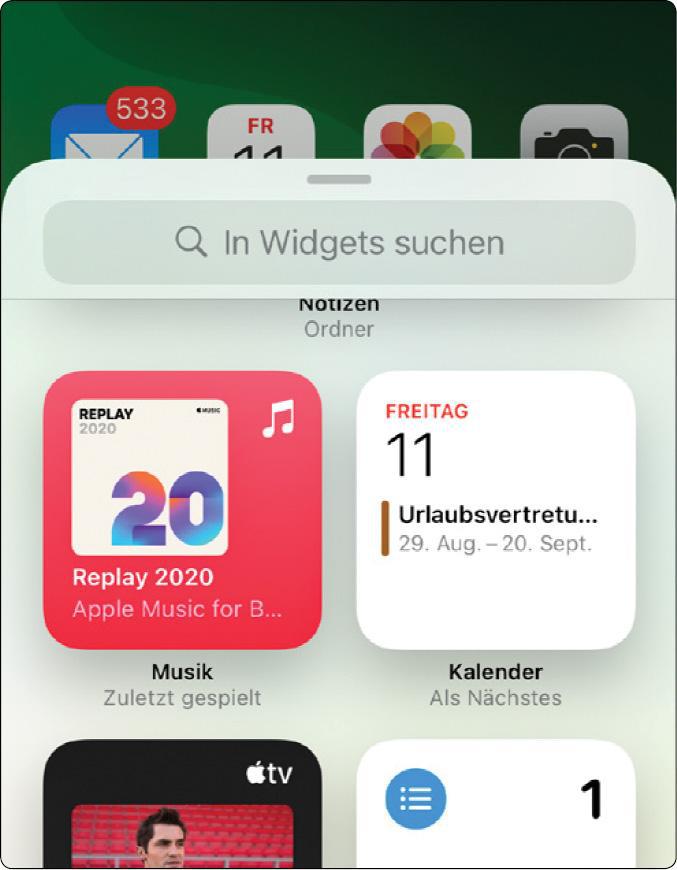Tap the widget sheet grabber handle
The width and height of the screenshot is (677, 870).
point(339,179)
